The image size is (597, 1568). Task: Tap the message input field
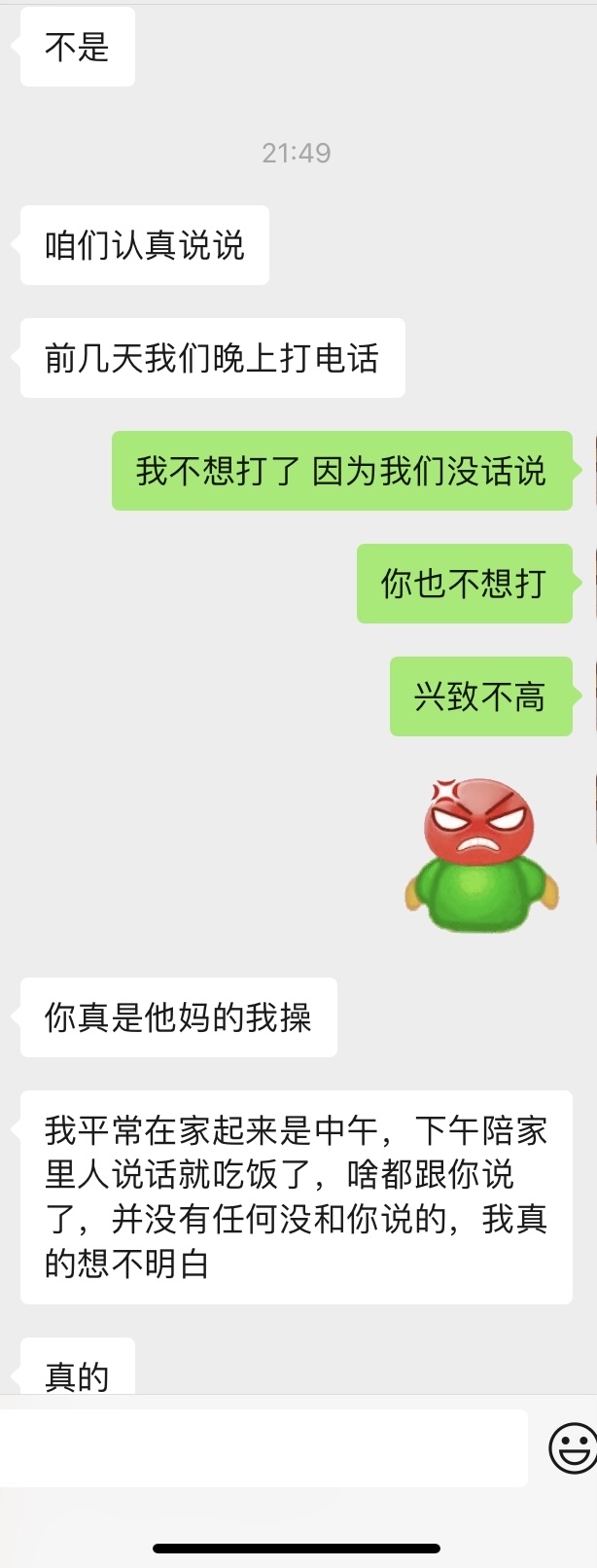click(263, 1447)
